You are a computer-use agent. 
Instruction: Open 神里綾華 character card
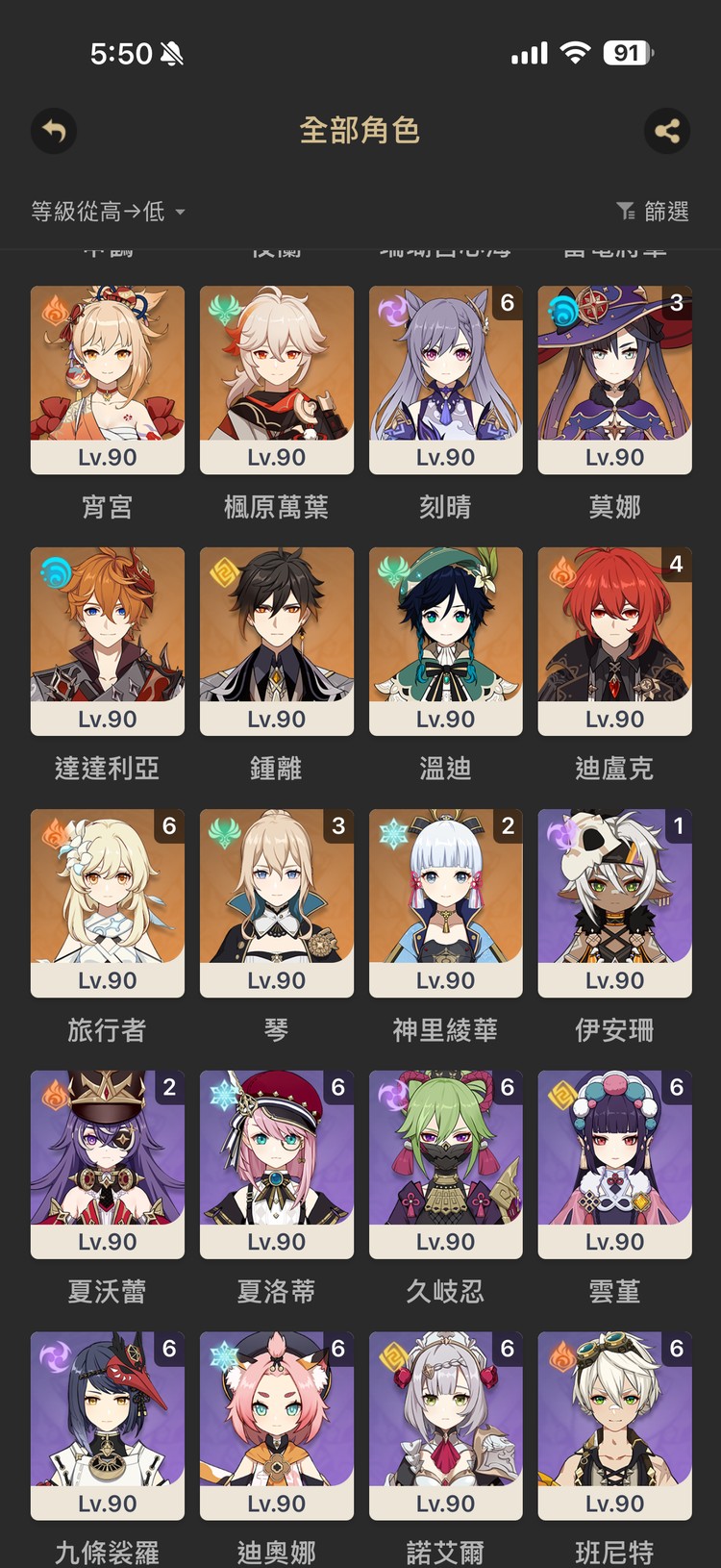tap(445, 902)
